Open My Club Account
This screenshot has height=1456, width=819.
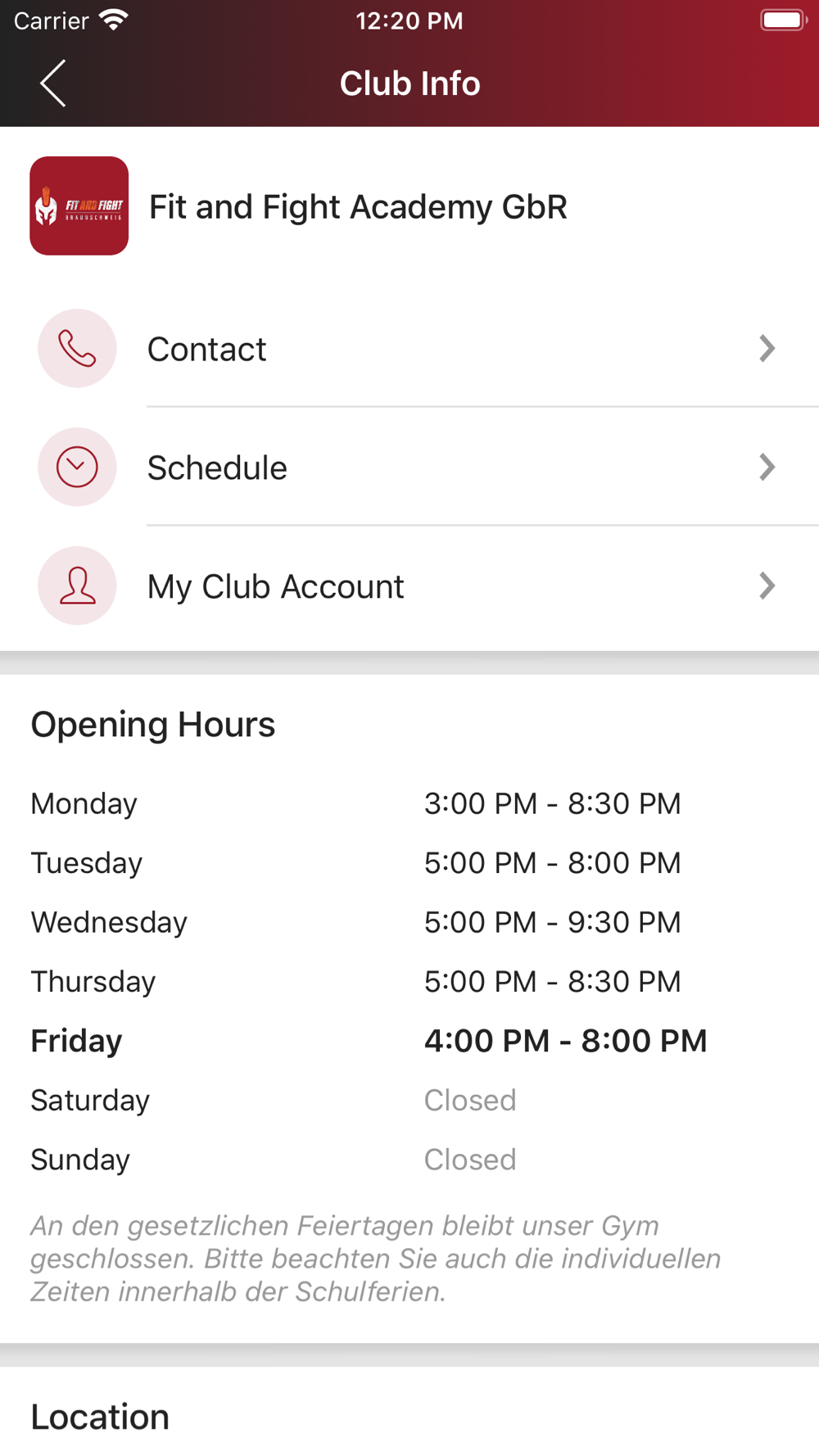tap(409, 586)
